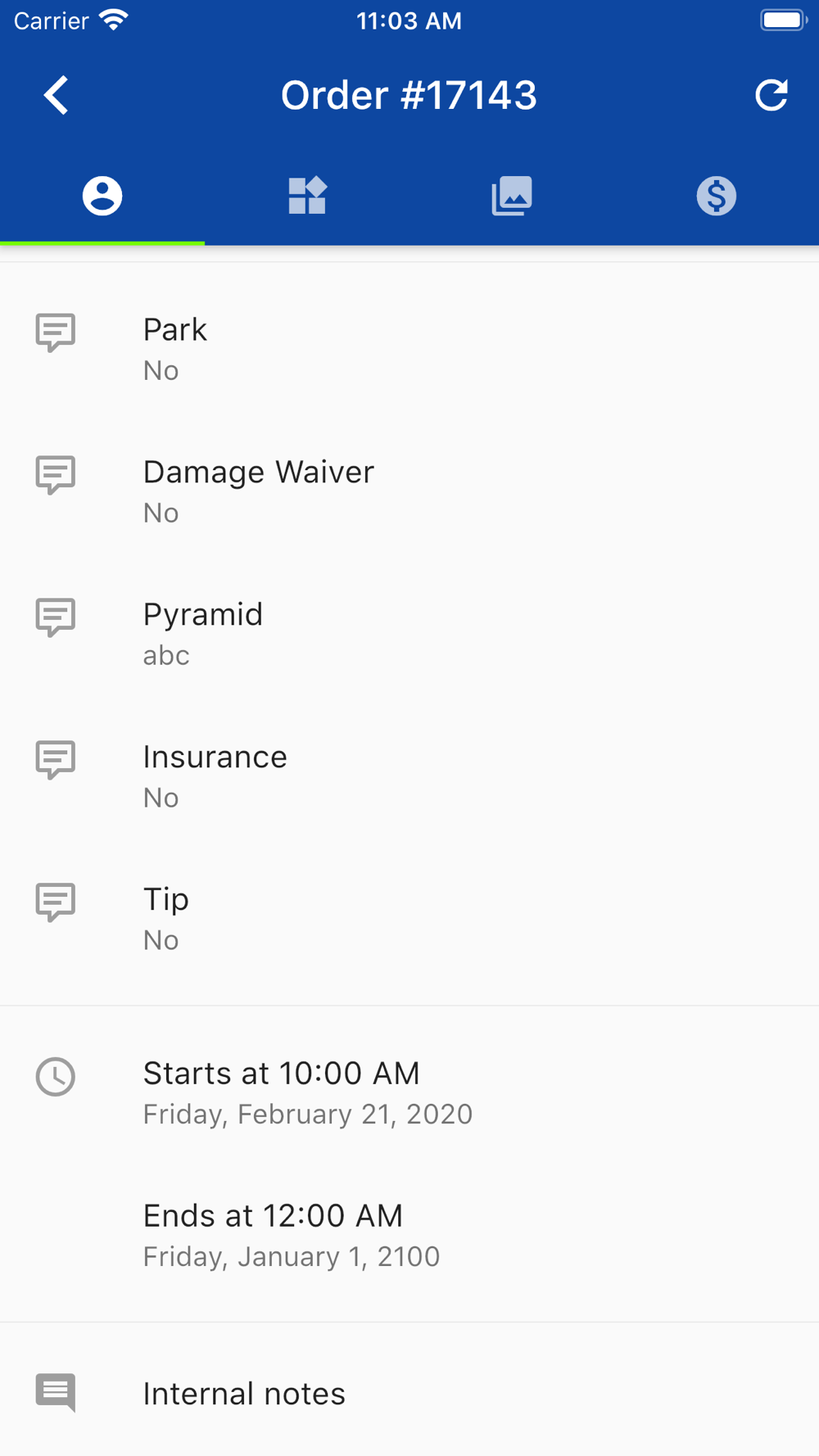Viewport: 819px width, 1456px height.
Task: Edit the Ends at 12:00 AM time
Action: [409, 1236]
